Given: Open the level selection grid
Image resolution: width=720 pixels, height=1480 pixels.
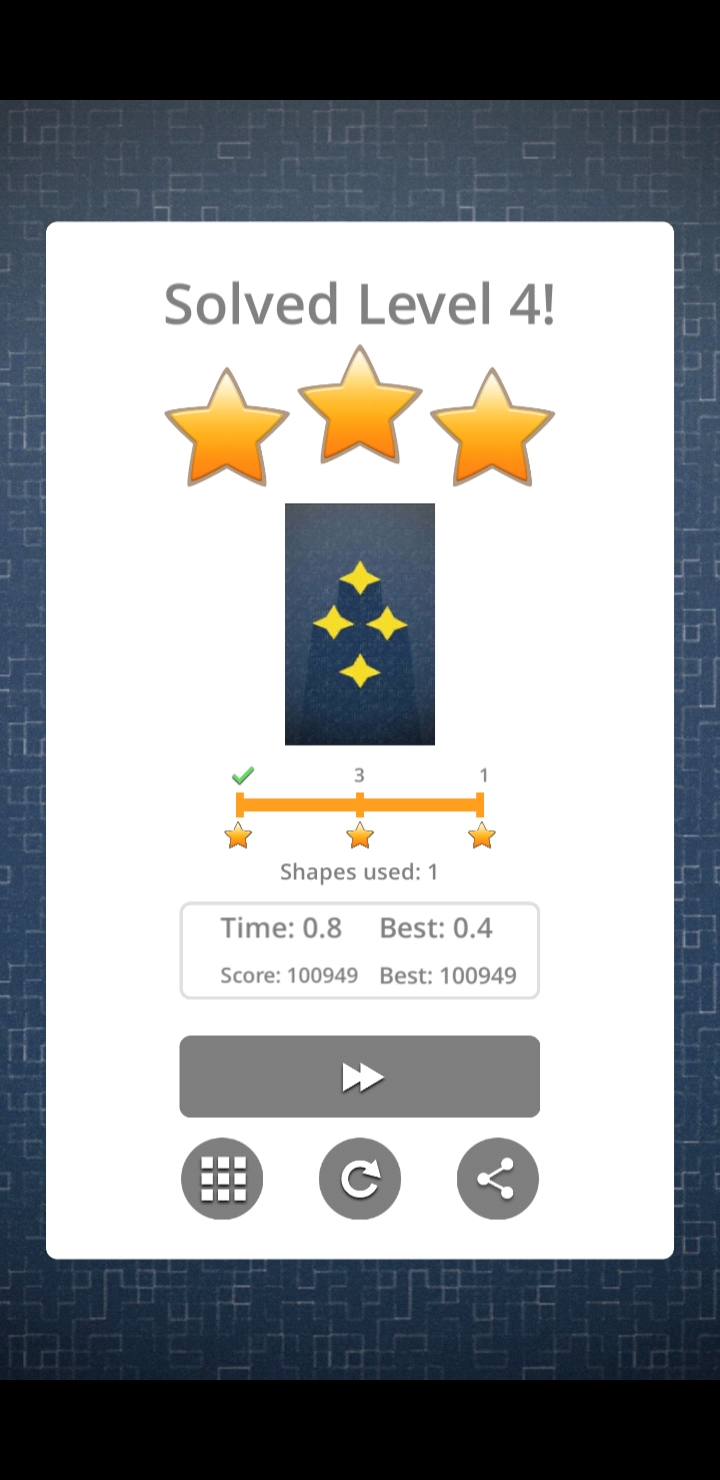Looking at the screenshot, I should coord(222,1179).
